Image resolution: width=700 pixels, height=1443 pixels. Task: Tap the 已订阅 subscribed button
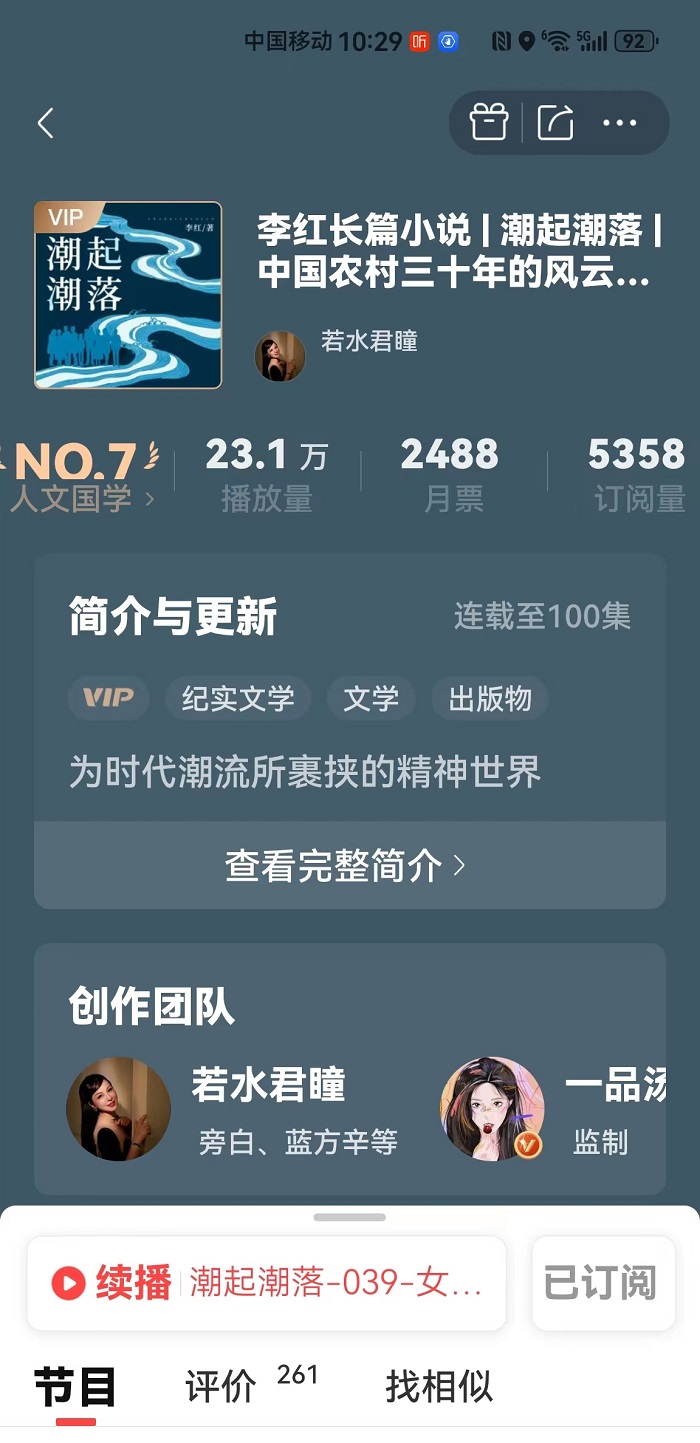point(602,1283)
